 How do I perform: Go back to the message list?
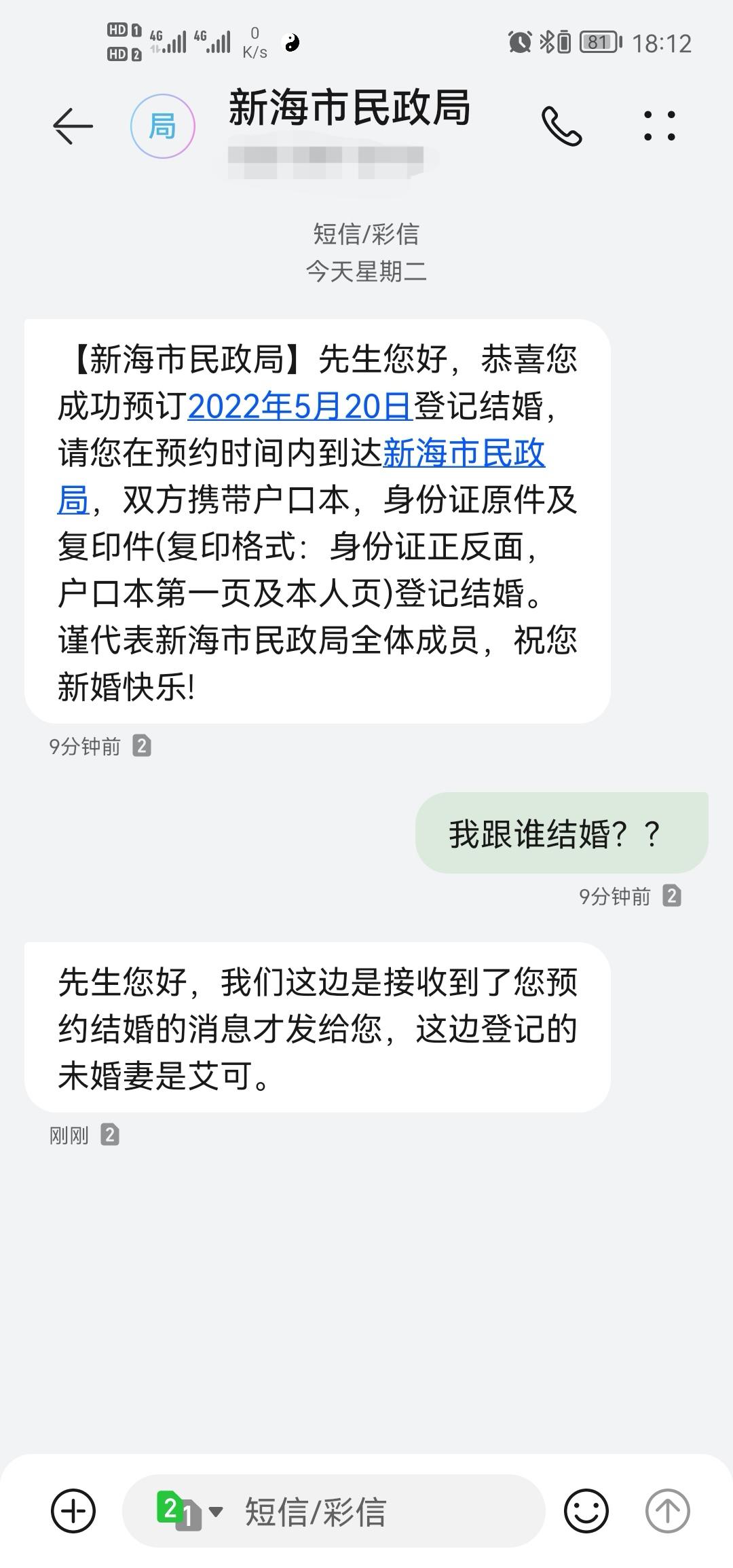tap(73, 126)
